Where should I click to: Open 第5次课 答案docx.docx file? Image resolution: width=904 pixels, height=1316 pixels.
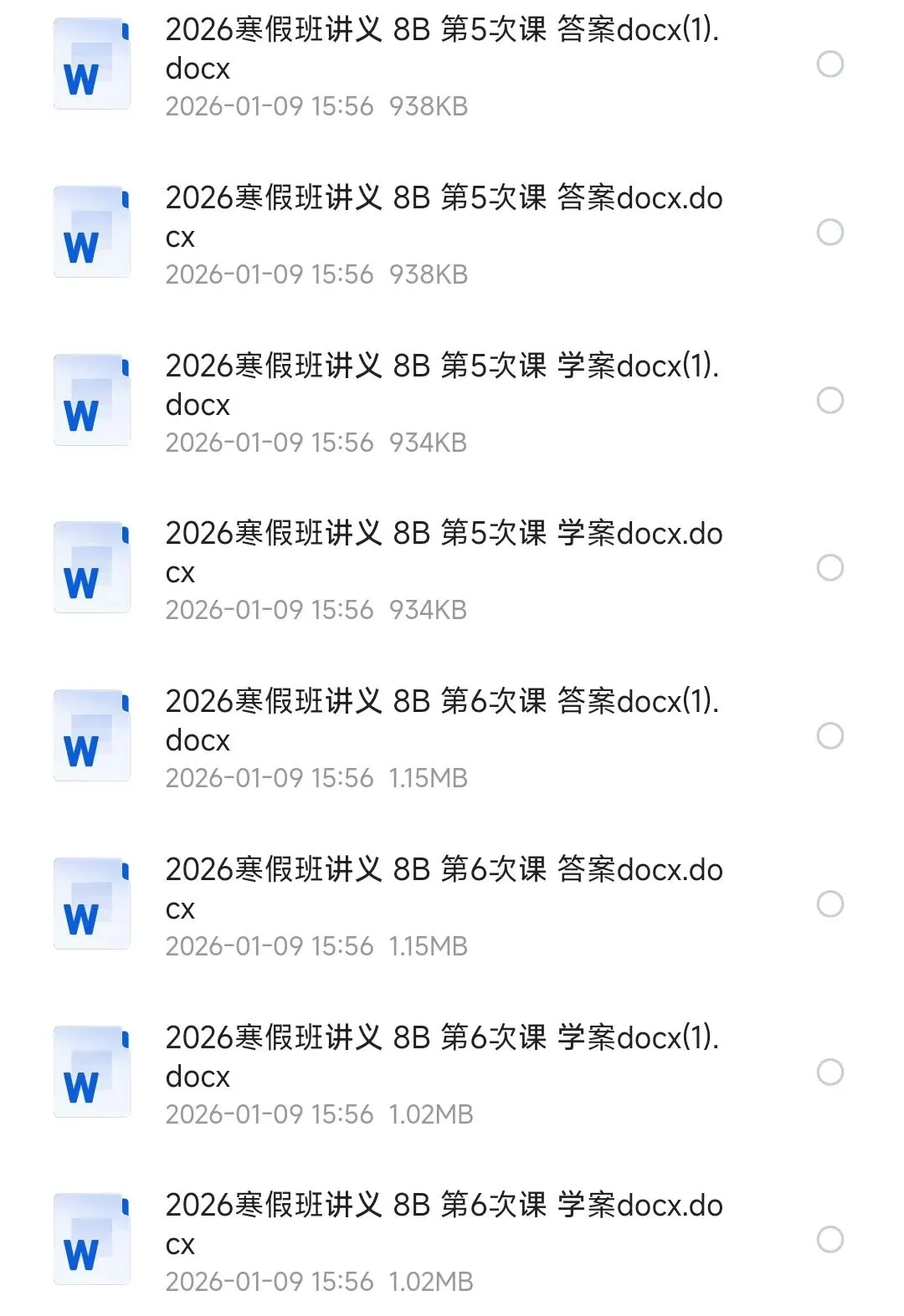click(444, 217)
